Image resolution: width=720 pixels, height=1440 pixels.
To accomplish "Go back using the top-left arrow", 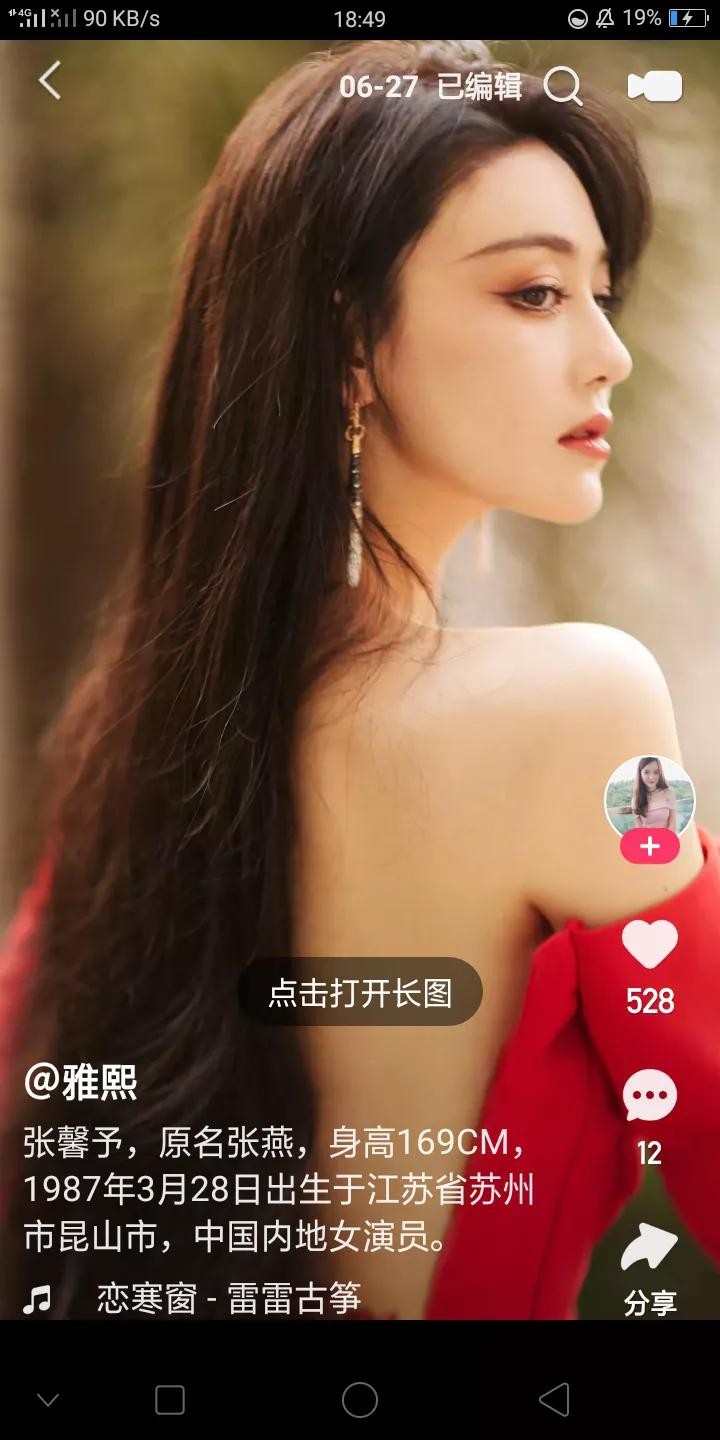I will coord(50,81).
